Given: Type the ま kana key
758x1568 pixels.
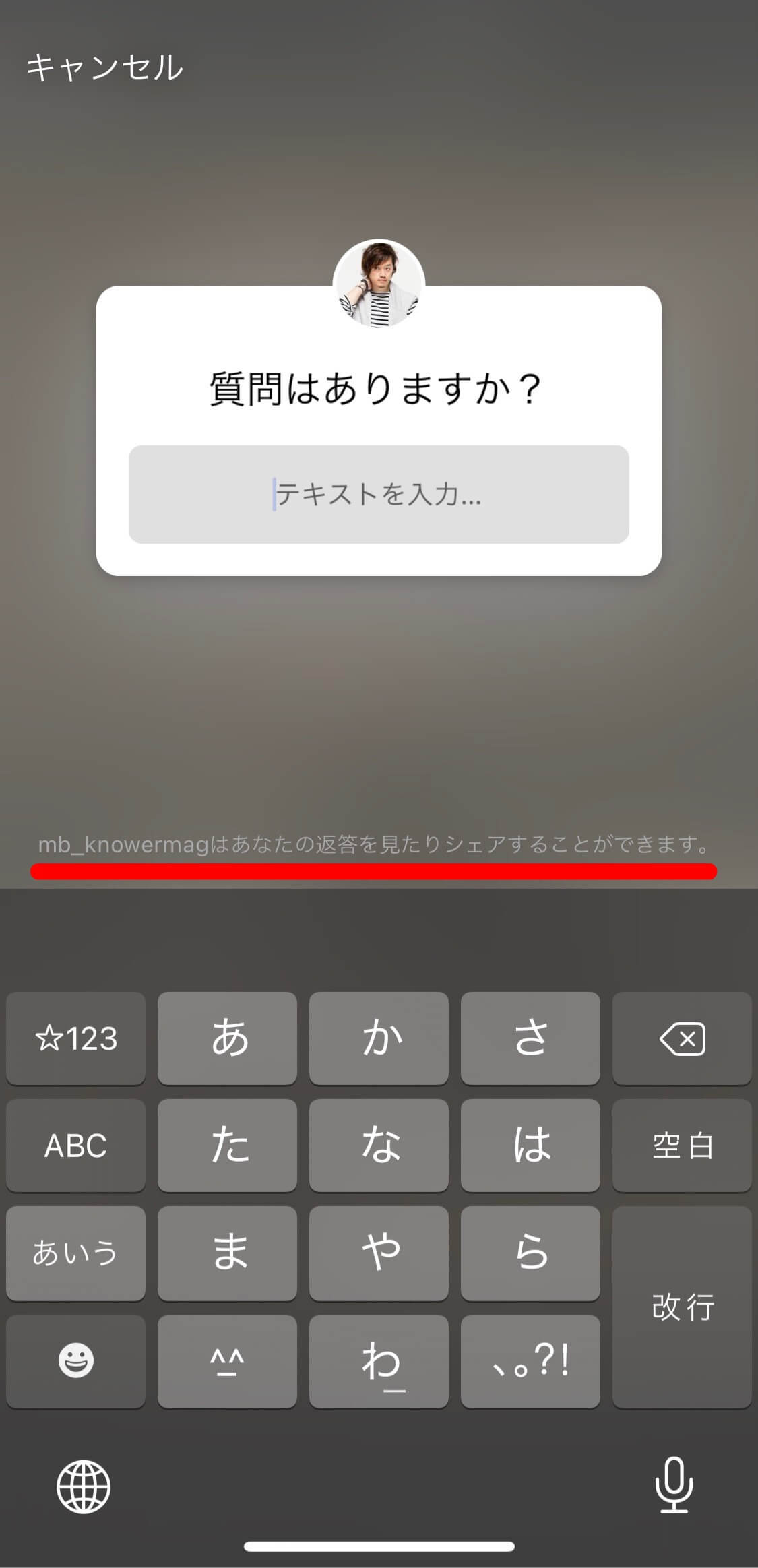Looking at the screenshot, I should pyautogui.click(x=227, y=1253).
